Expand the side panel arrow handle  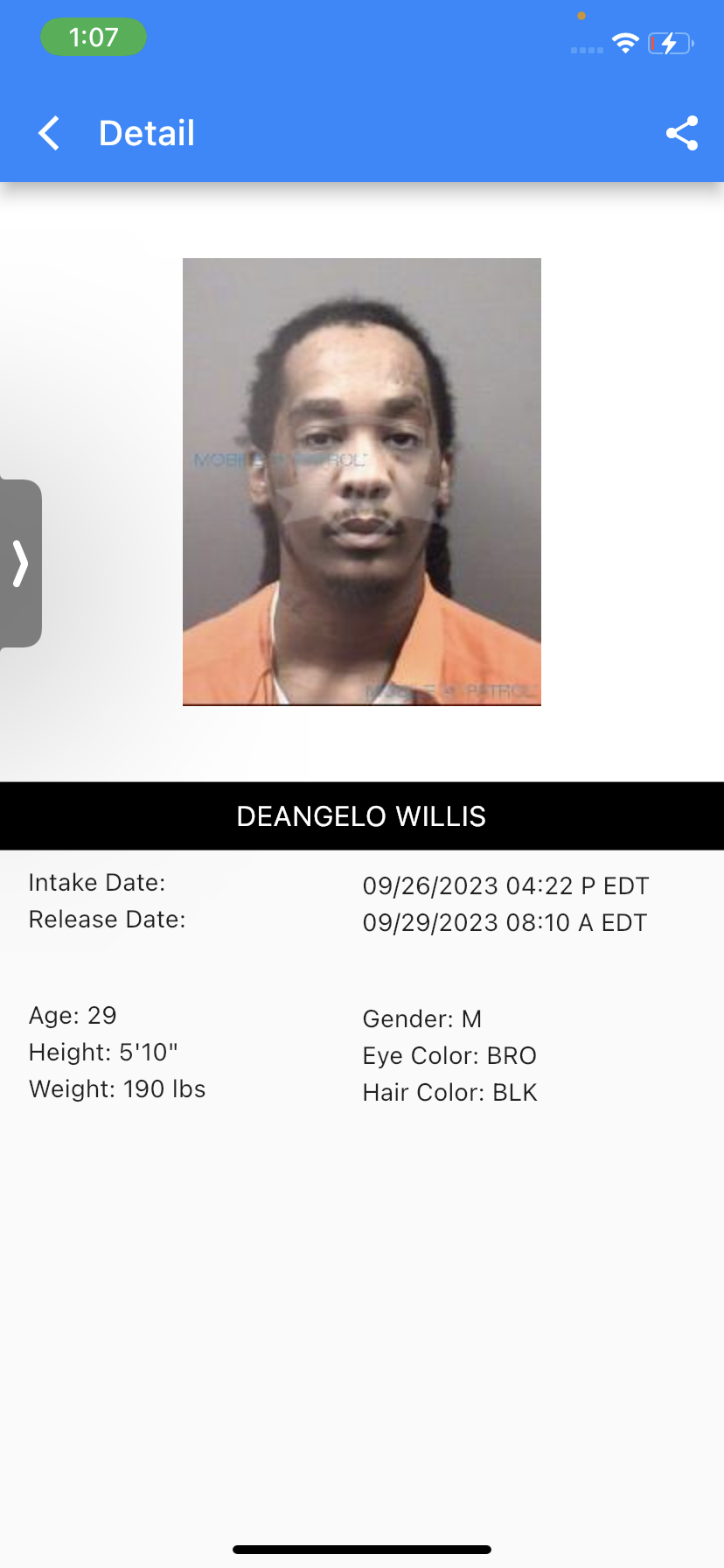click(20, 563)
